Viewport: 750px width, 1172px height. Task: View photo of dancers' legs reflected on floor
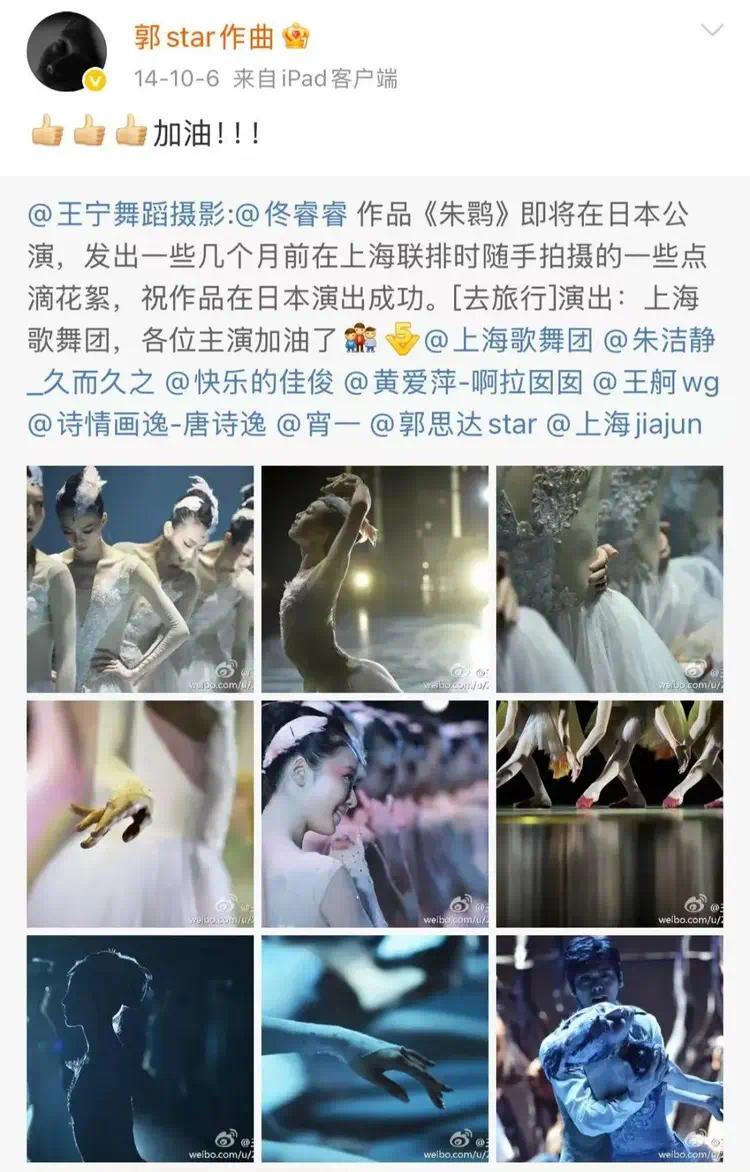coord(610,813)
